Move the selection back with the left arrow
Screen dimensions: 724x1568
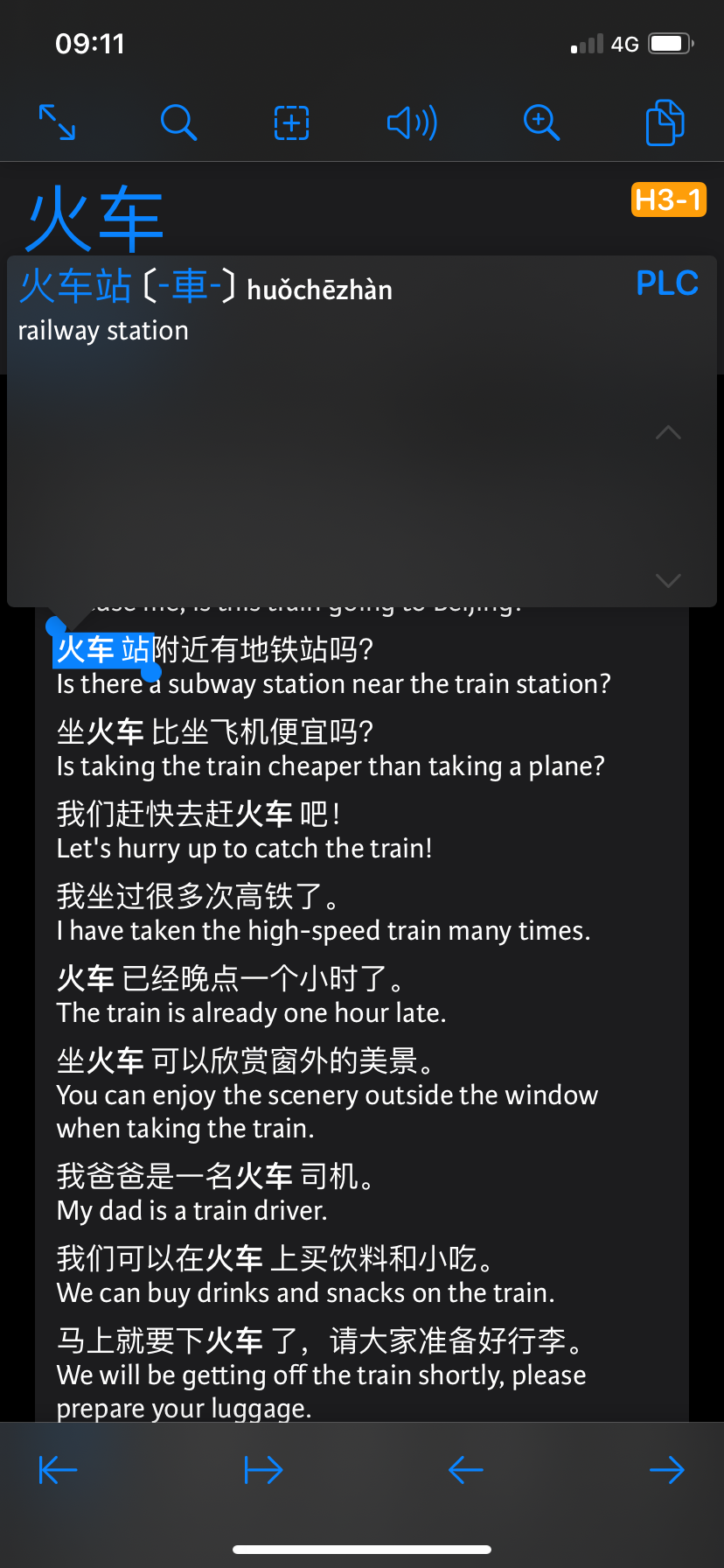(466, 1470)
